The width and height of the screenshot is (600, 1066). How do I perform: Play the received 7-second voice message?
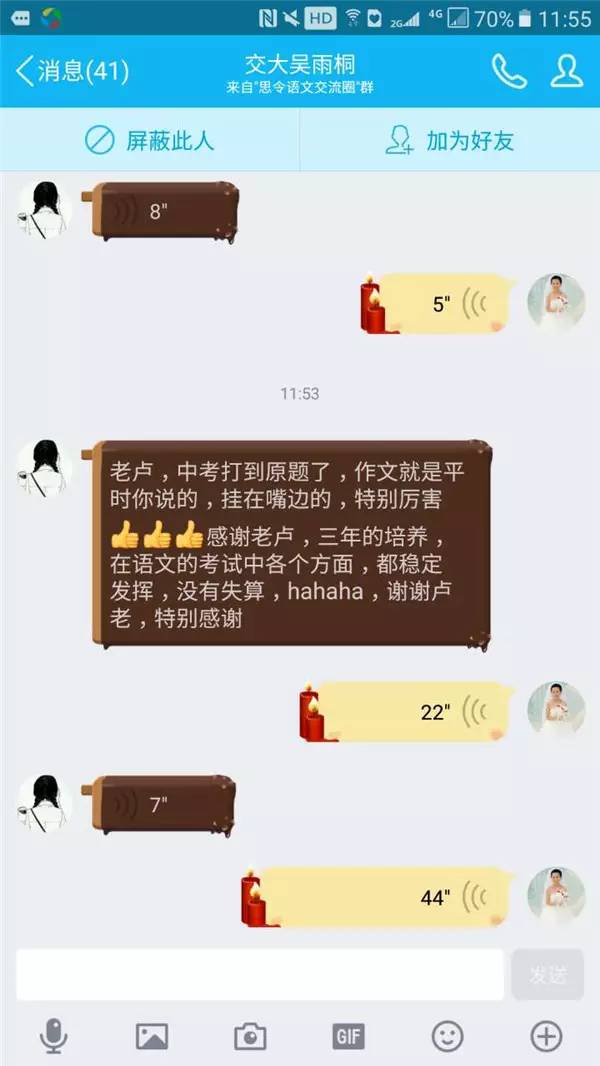point(165,804)
